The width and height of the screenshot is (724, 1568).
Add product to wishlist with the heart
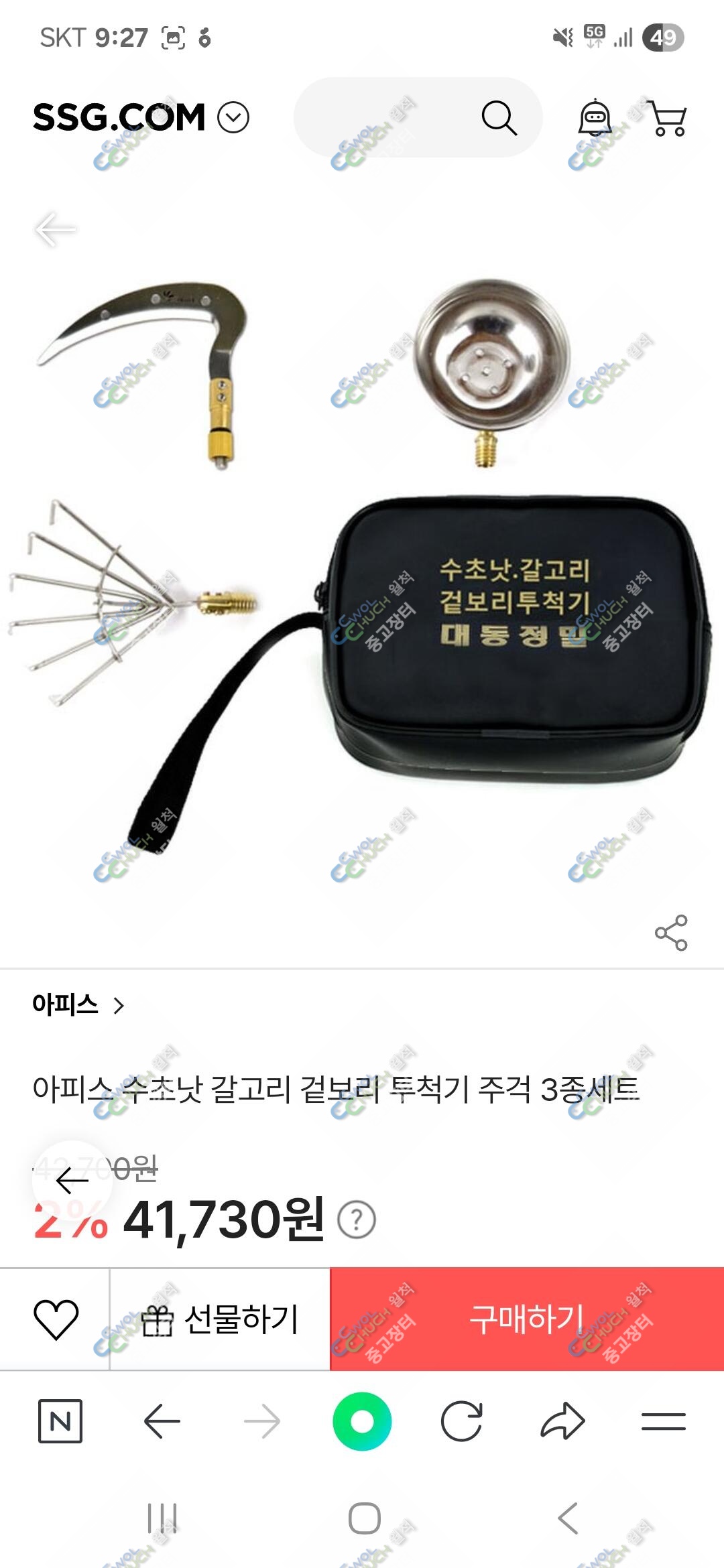56,1319
